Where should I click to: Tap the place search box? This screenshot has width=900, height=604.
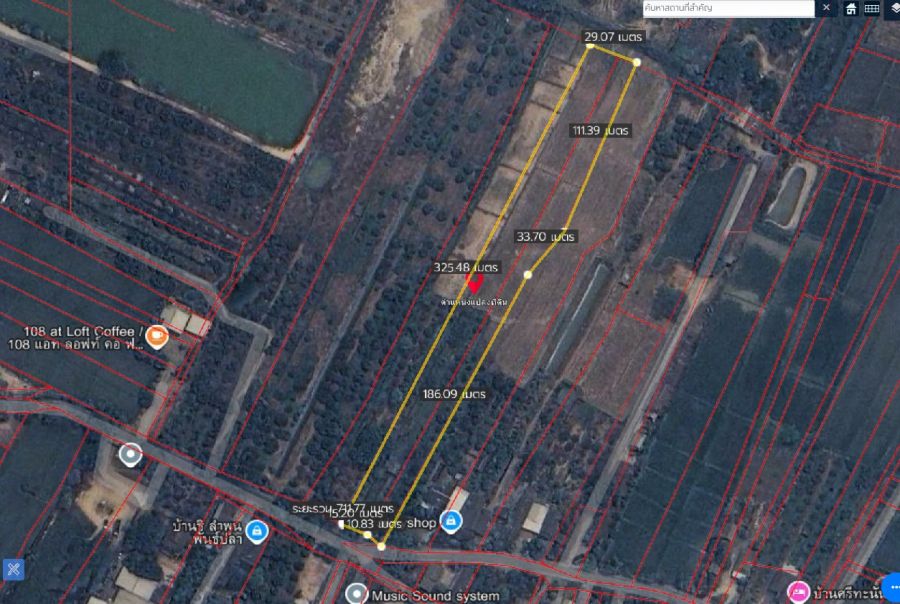728,8
